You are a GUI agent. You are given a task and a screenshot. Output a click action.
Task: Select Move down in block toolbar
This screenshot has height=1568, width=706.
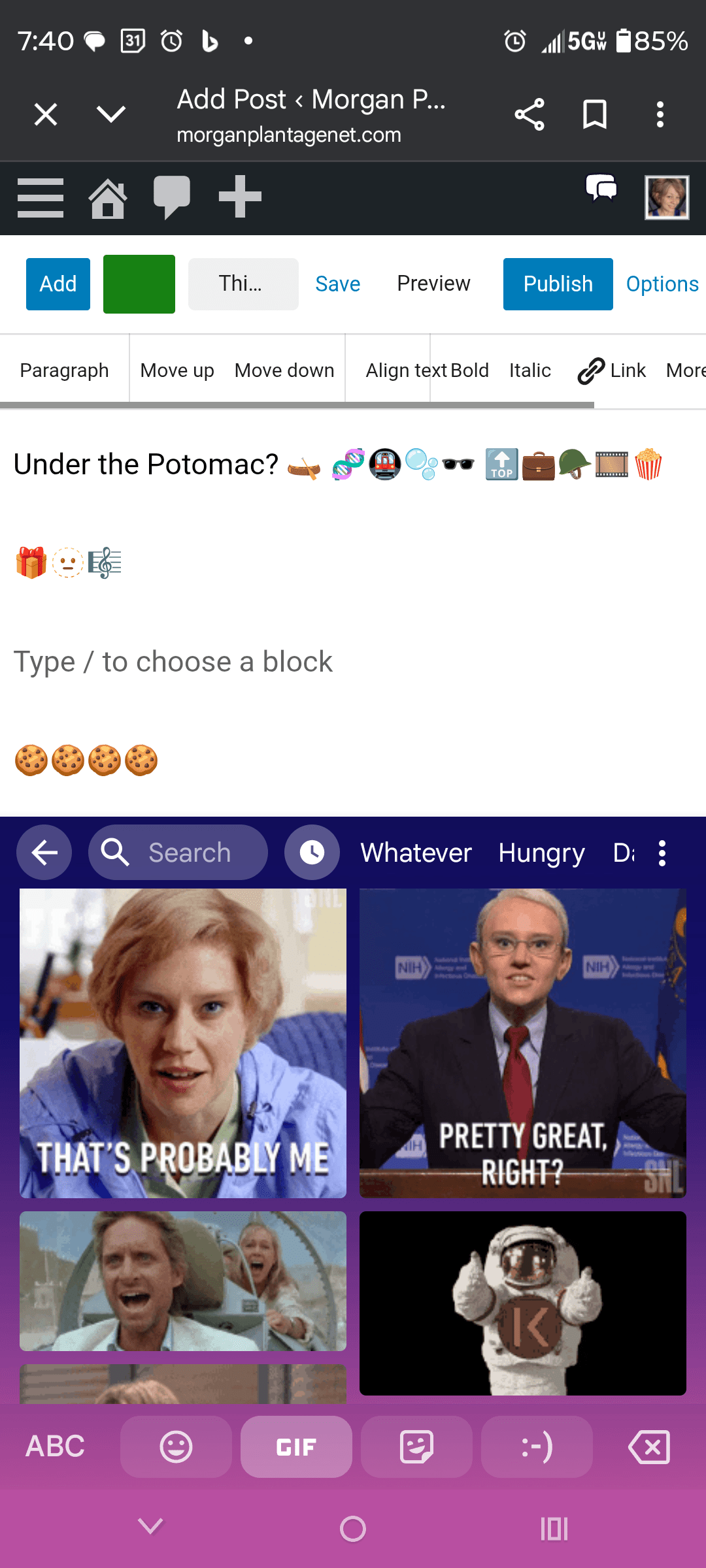tap(284, 370)
